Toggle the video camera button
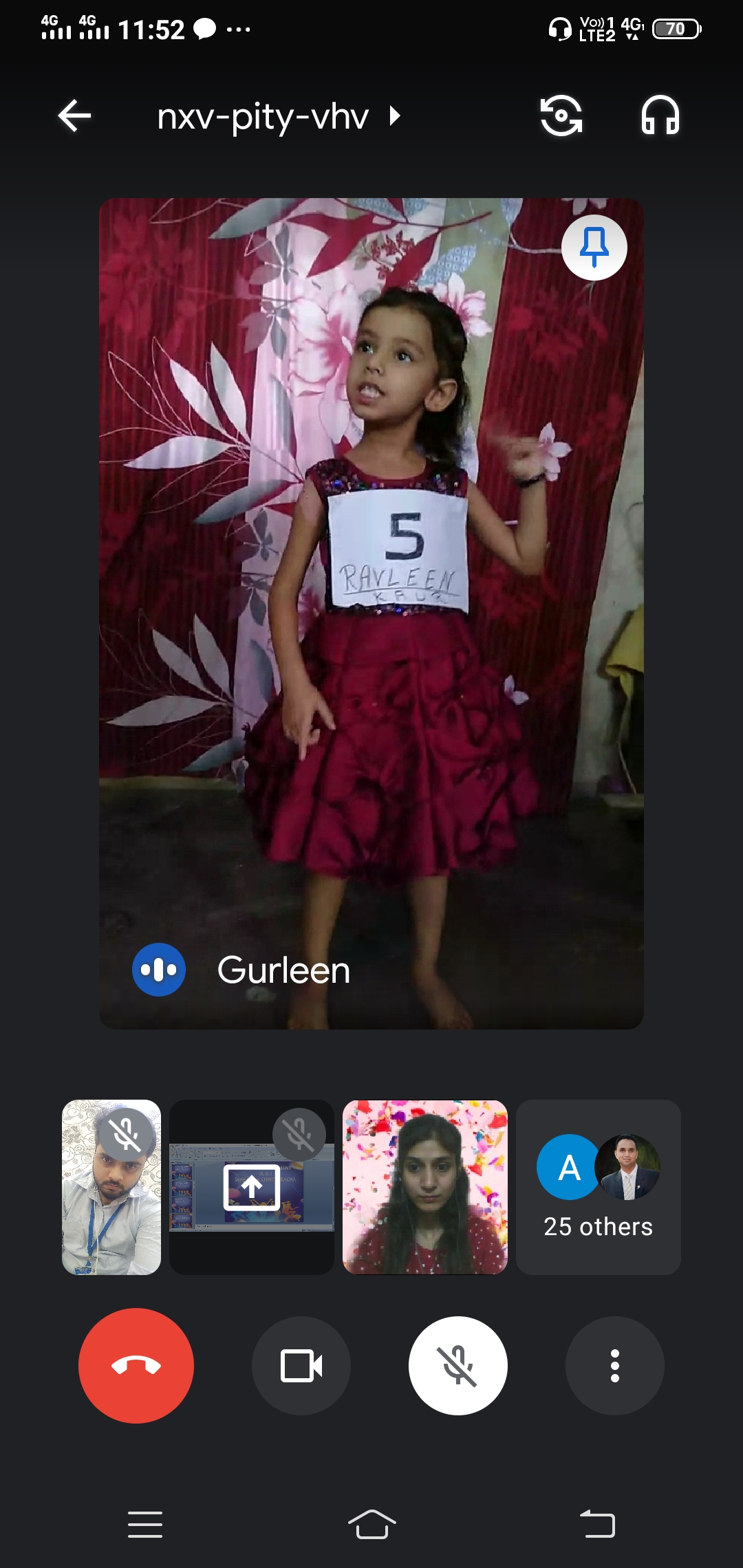743x1568 pixels. [x=301, y=1366]
